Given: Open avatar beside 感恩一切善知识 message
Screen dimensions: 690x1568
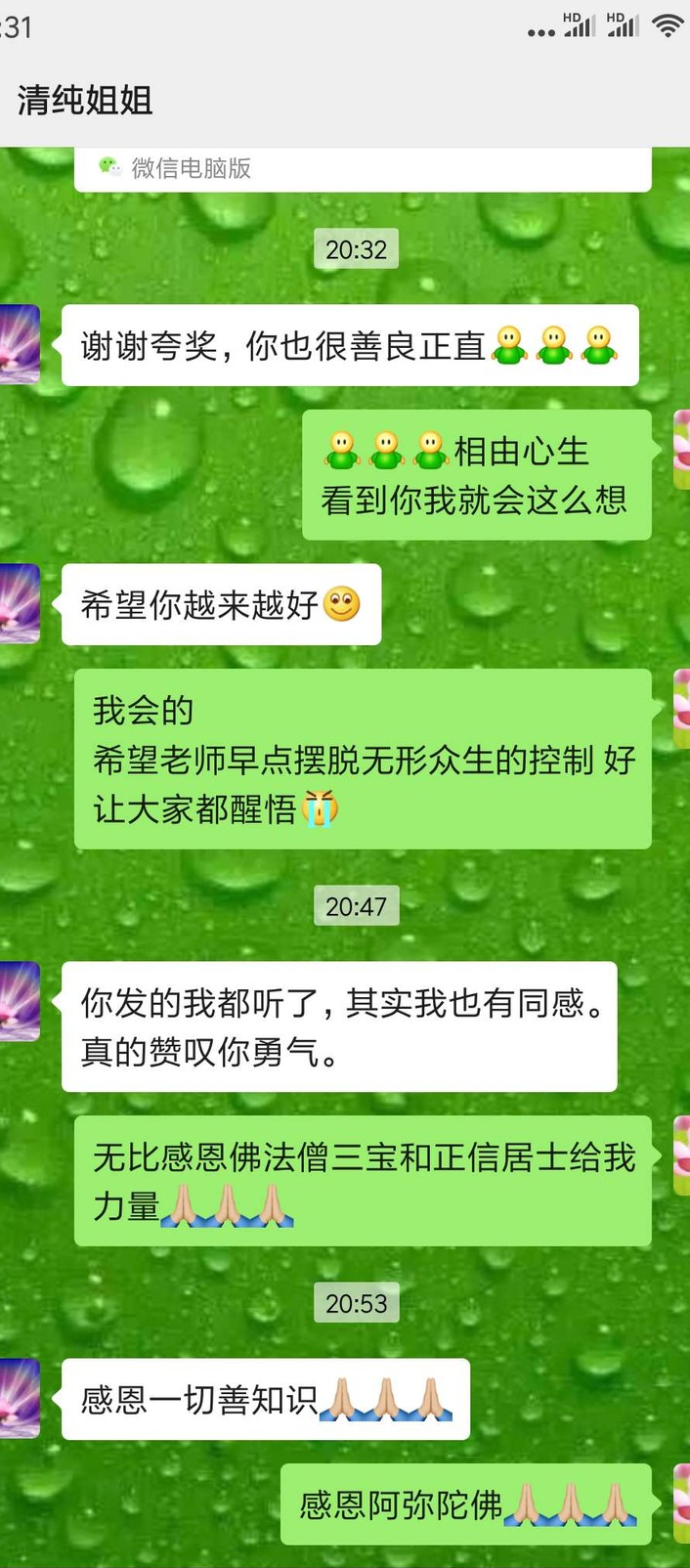Looking at the screenshot, I should click(19, 1398).
